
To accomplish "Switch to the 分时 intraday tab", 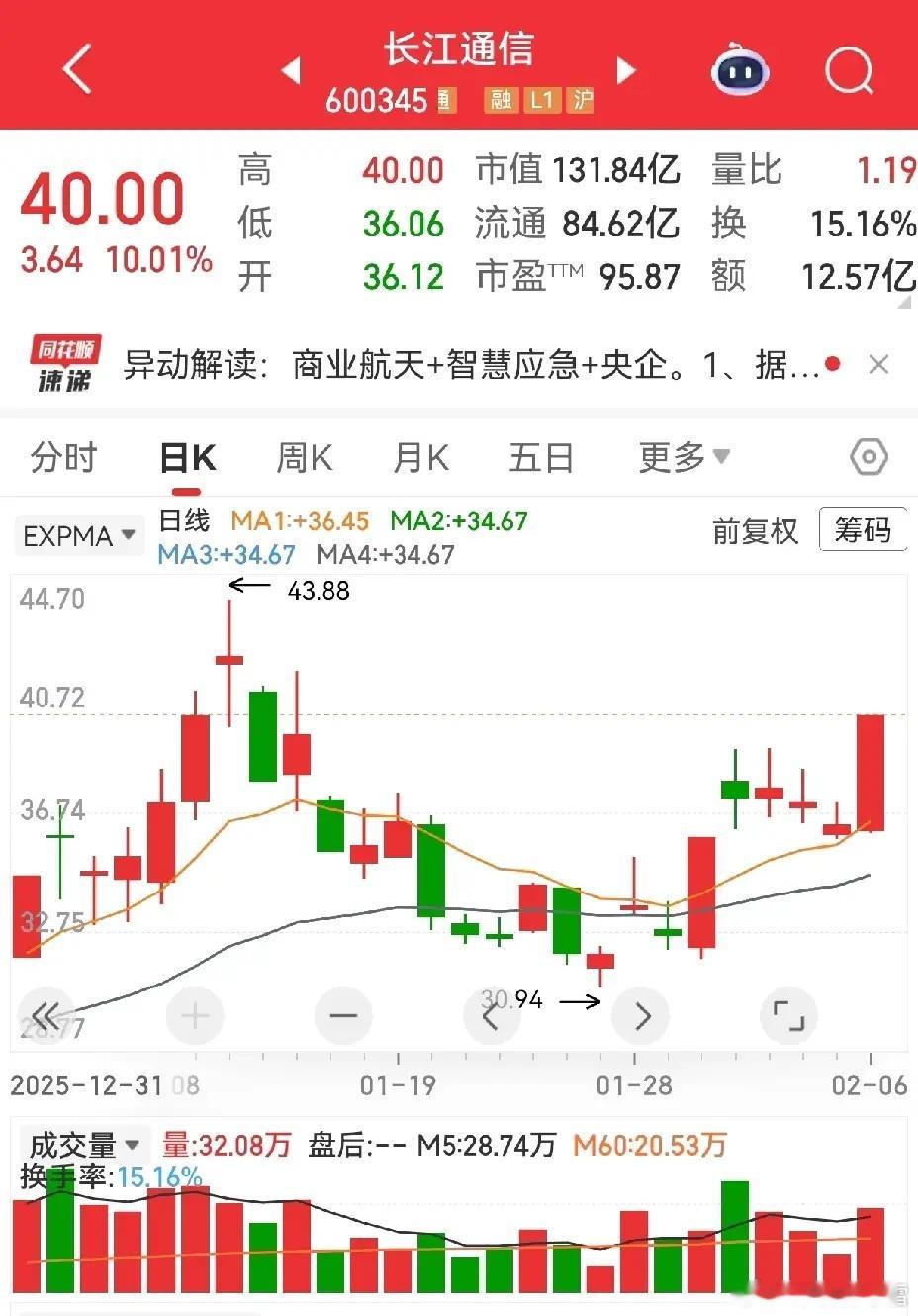I will pyautogui.click(x=62, y=456).
